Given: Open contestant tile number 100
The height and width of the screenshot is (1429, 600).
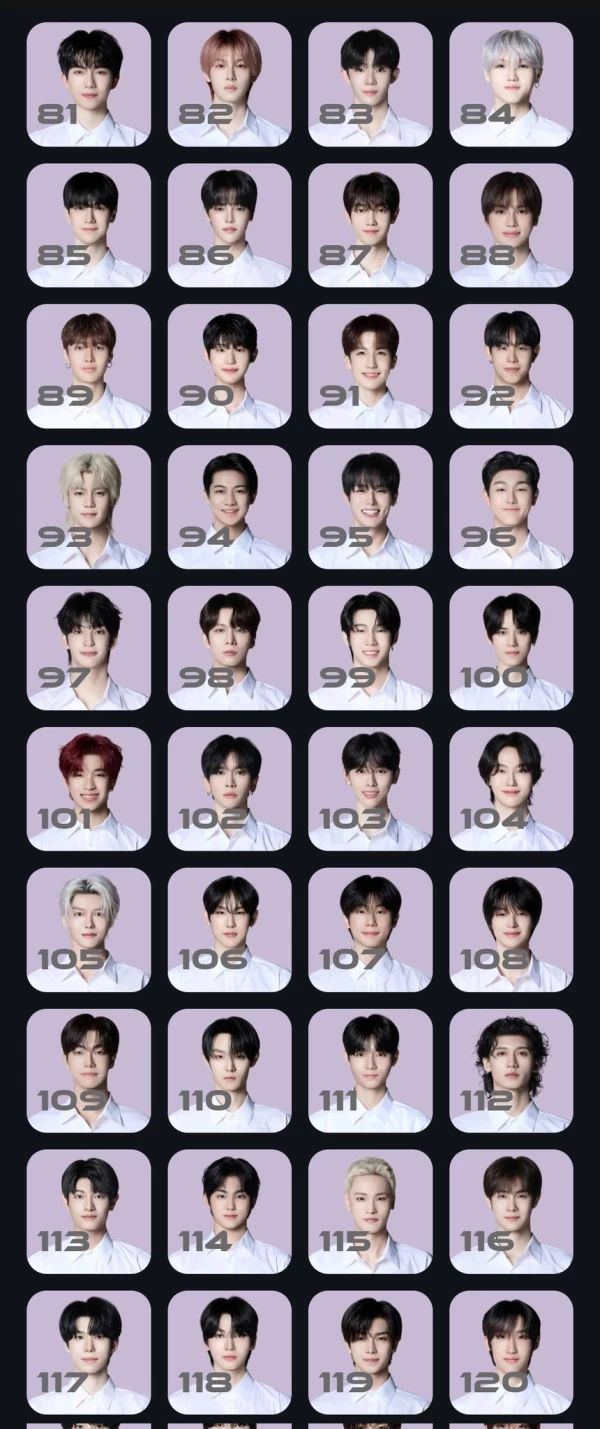Looking at the screenshot, I should pyautogui.click(x=511, y=648).
